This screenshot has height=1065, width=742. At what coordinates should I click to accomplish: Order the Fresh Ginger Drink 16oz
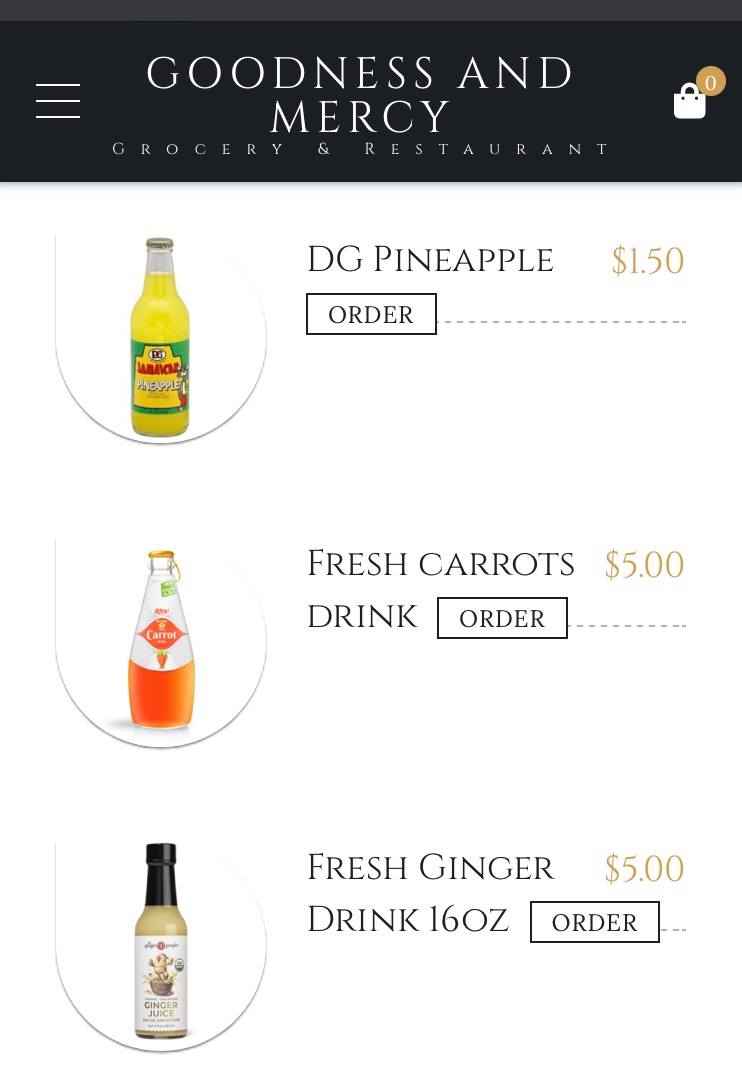pyautogui.click(x=594, y=922)
